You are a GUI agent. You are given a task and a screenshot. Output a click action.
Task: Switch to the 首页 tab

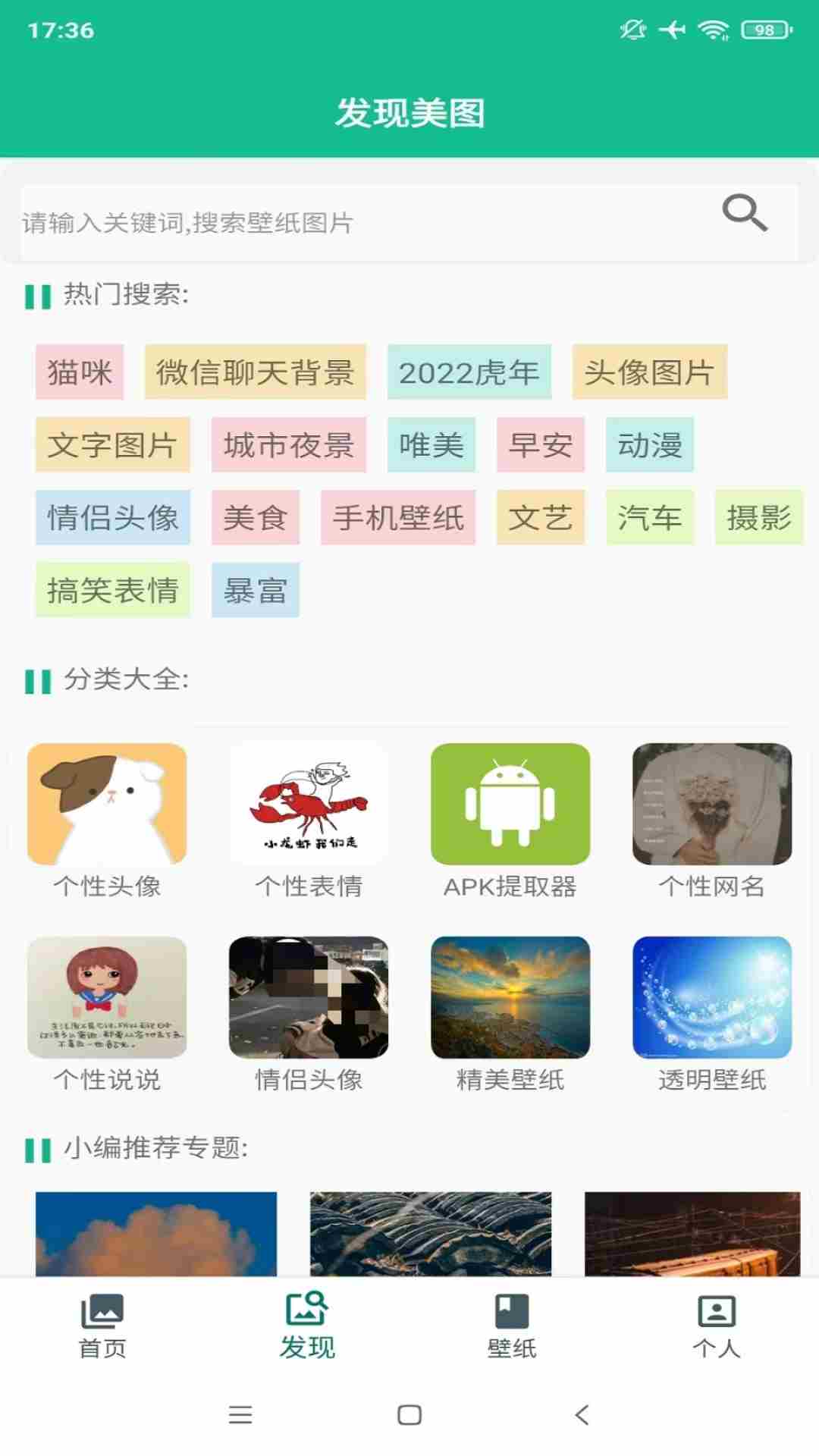tap(102, 1327)
